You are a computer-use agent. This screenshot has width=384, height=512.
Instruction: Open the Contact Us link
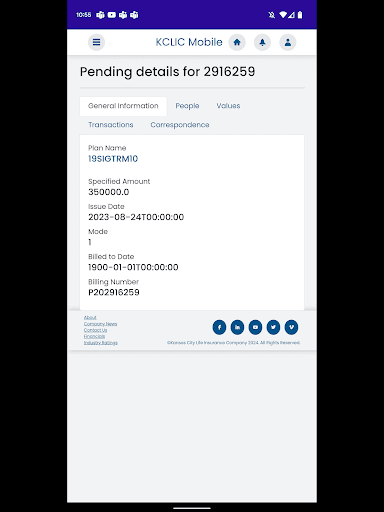[95, 330]
